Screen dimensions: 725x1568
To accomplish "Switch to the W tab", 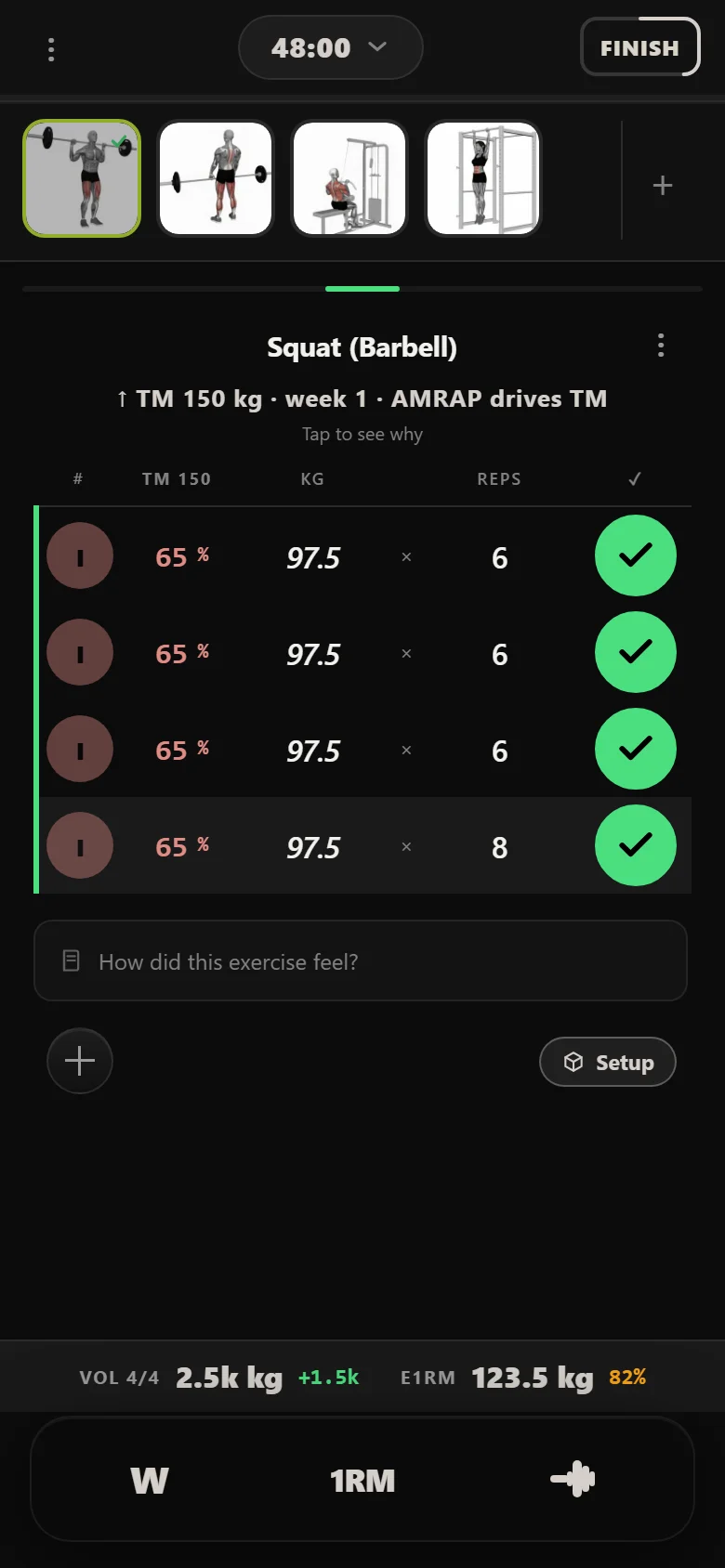I will point(150,1480).
